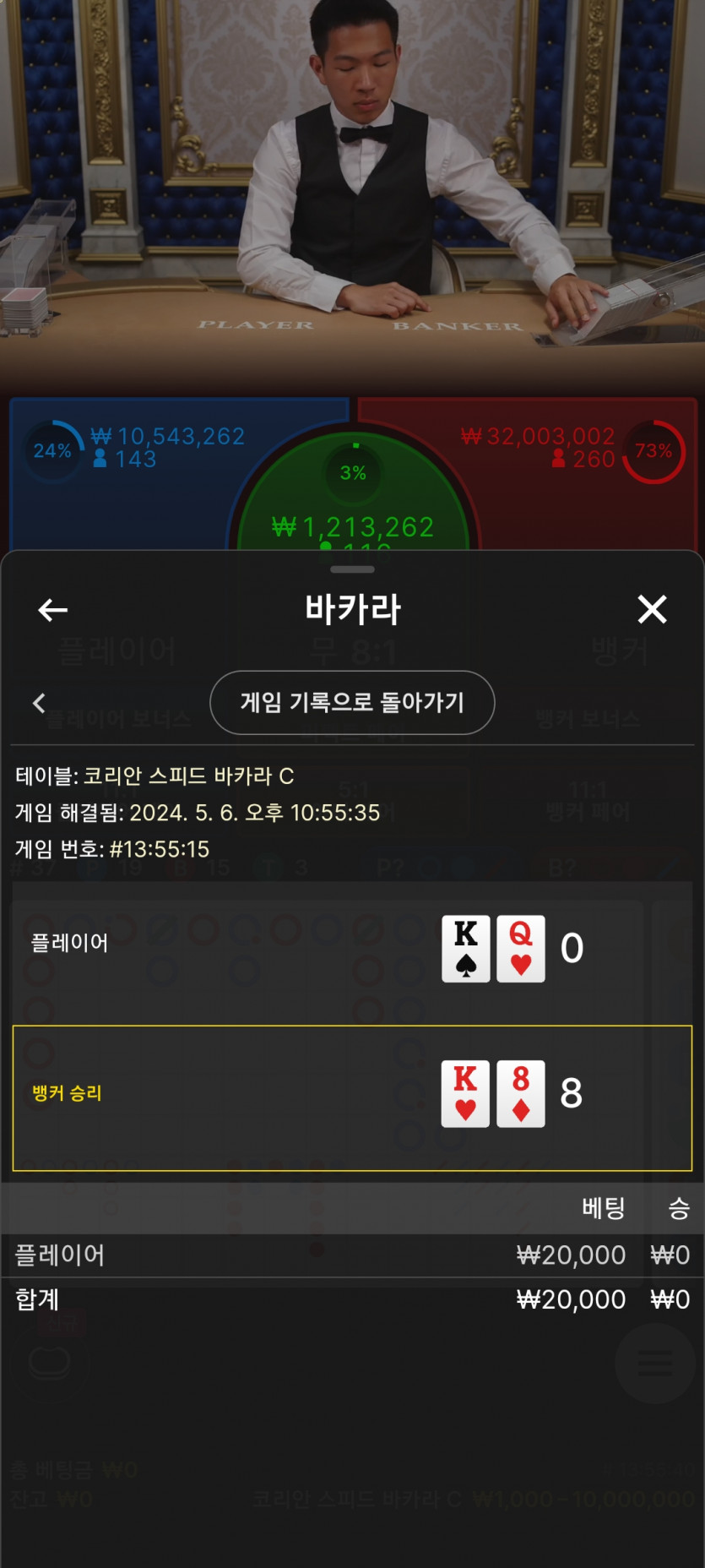
Task: Close the 바카라 game history panel
Action: (652, 609)
